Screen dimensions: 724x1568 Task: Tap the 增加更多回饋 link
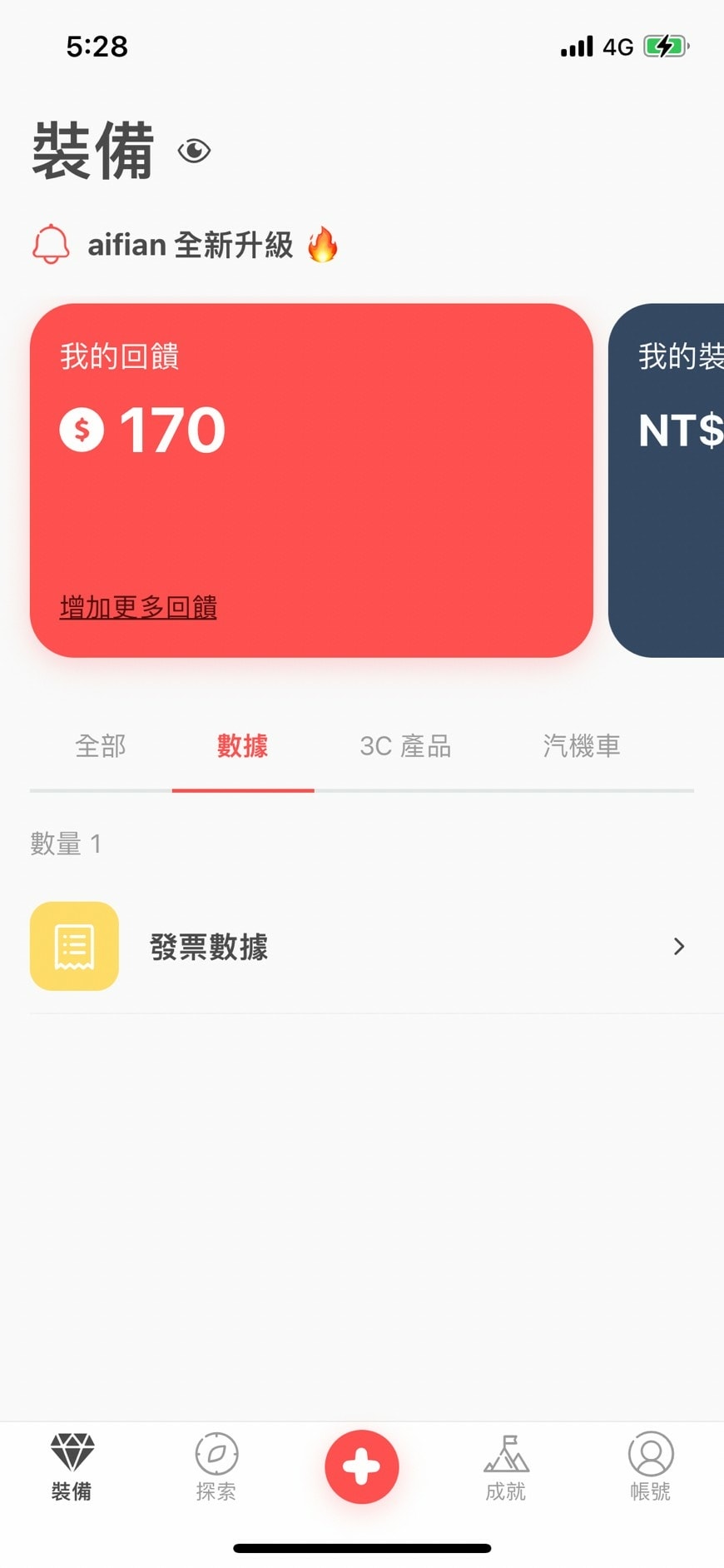(x=138, y=607)
